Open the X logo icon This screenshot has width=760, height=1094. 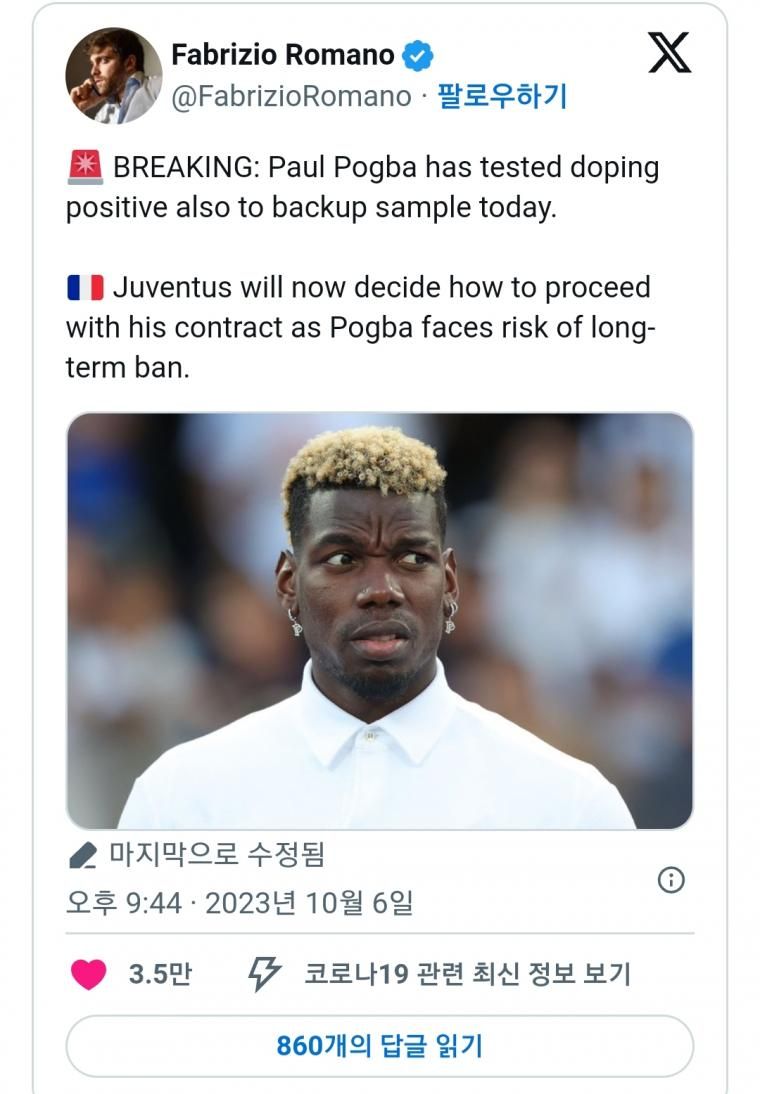point(669,52)
